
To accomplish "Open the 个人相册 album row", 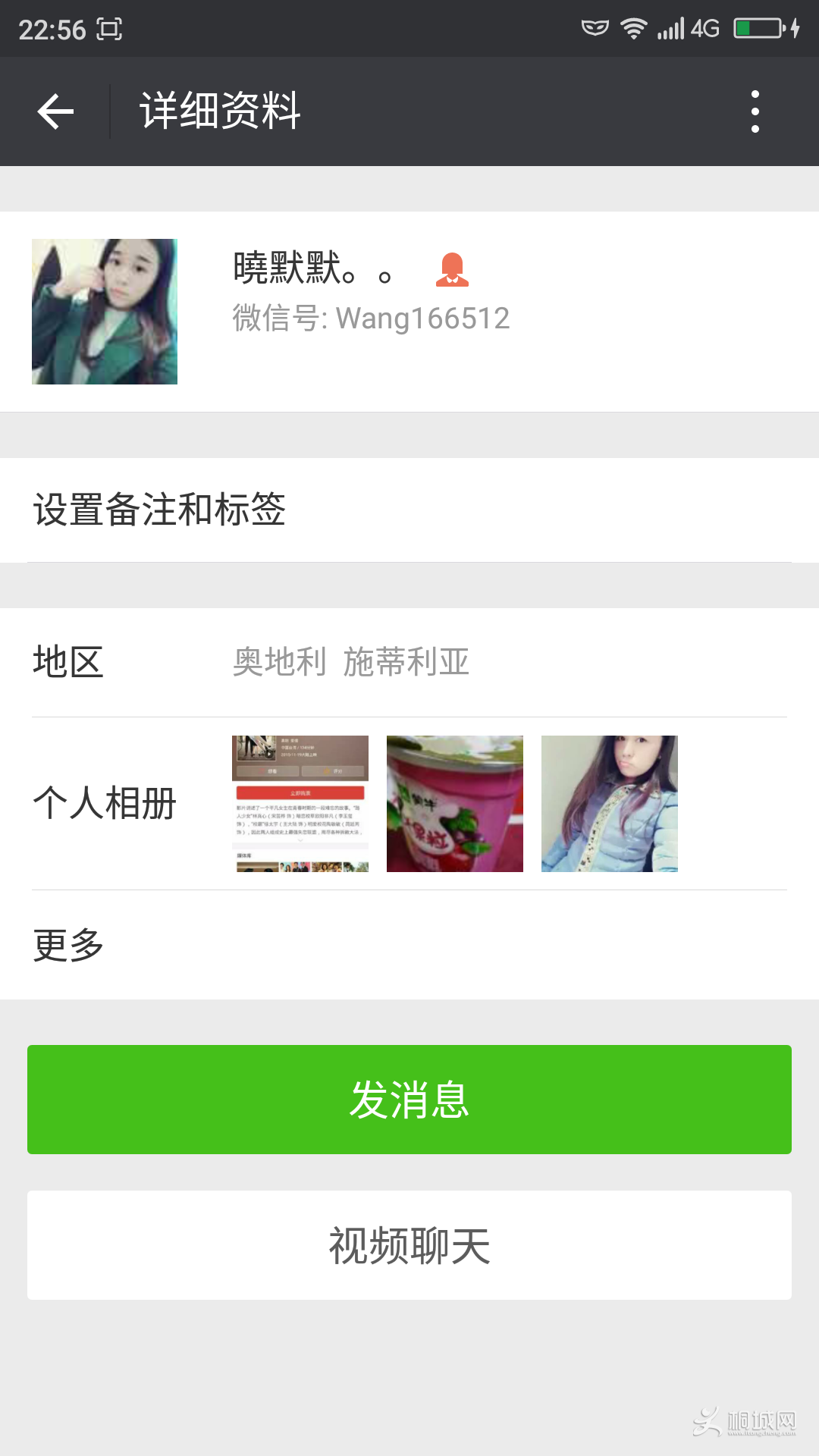I will [x=409, y=804].
